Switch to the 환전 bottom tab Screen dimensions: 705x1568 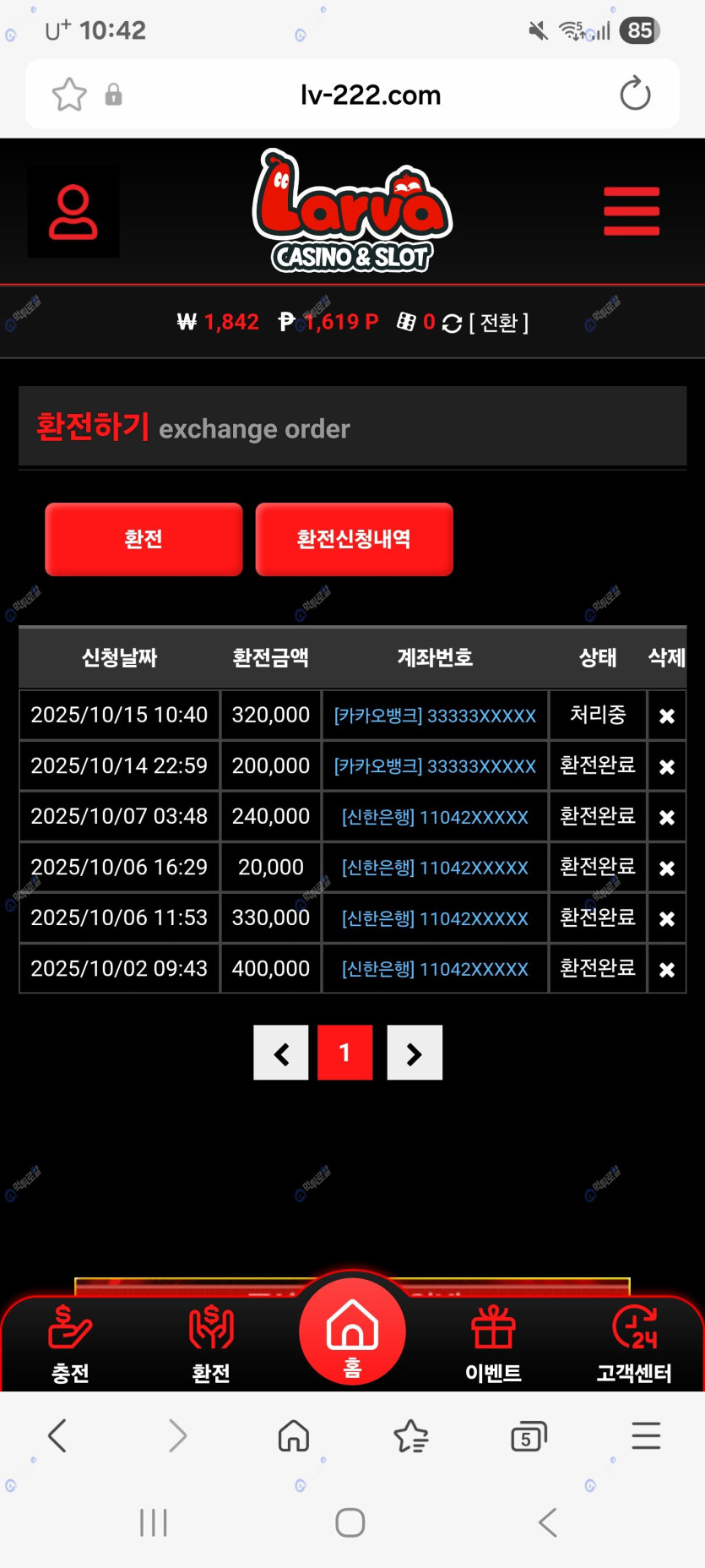[x=210, y=1343]
